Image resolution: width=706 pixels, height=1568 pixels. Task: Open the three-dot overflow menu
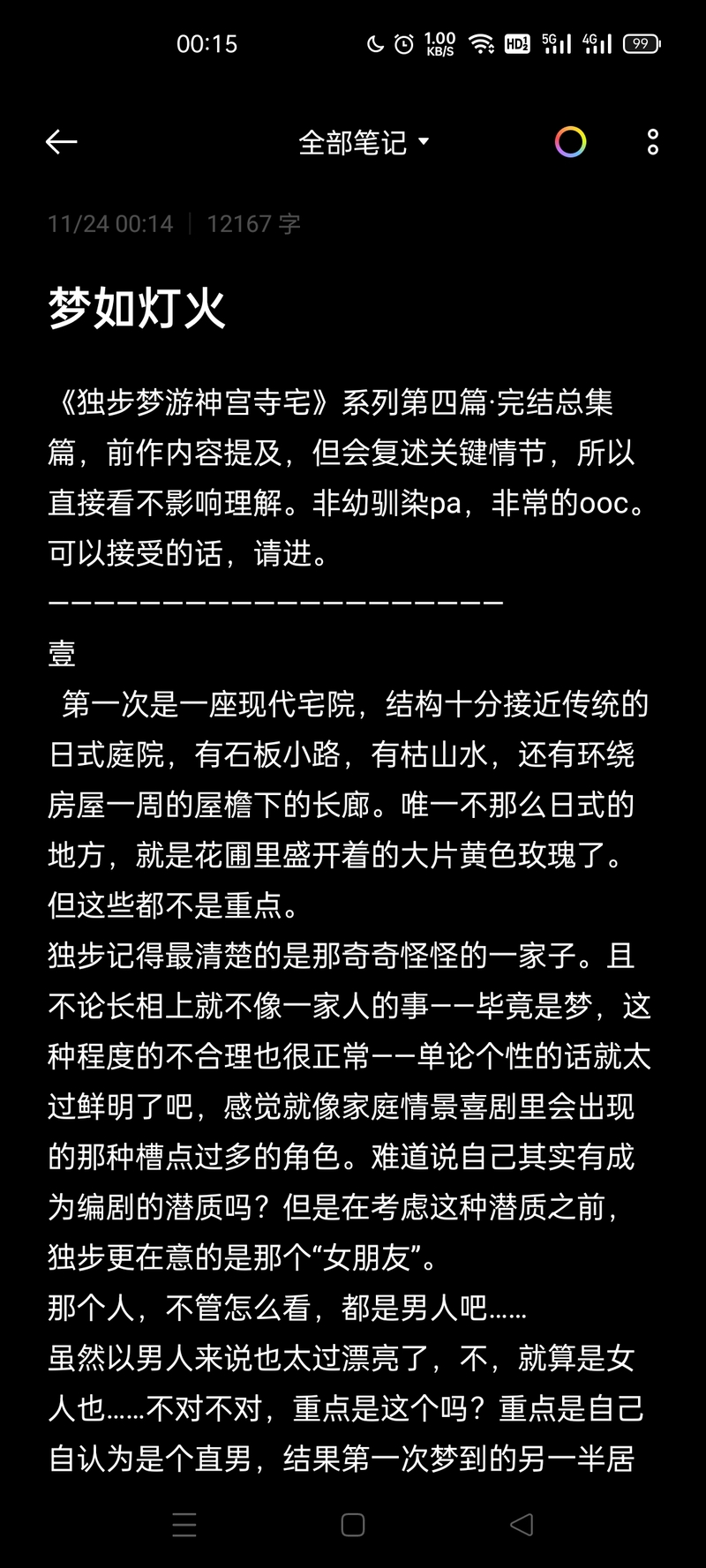653,142
